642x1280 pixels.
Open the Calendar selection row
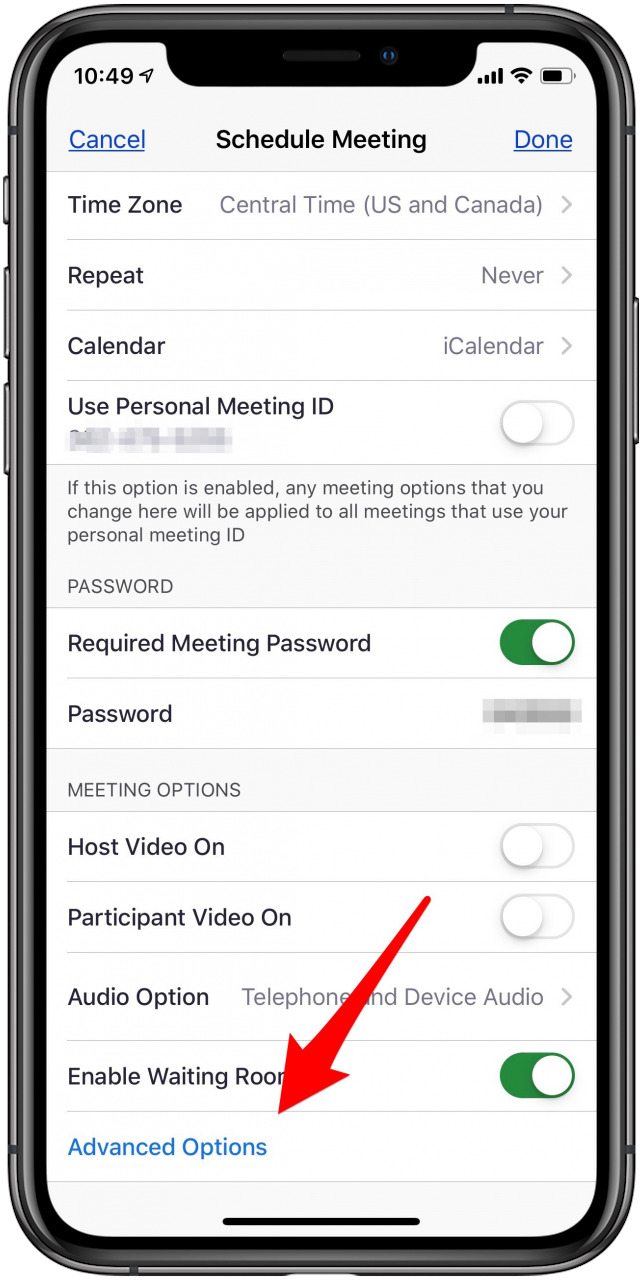pos(321,346)
